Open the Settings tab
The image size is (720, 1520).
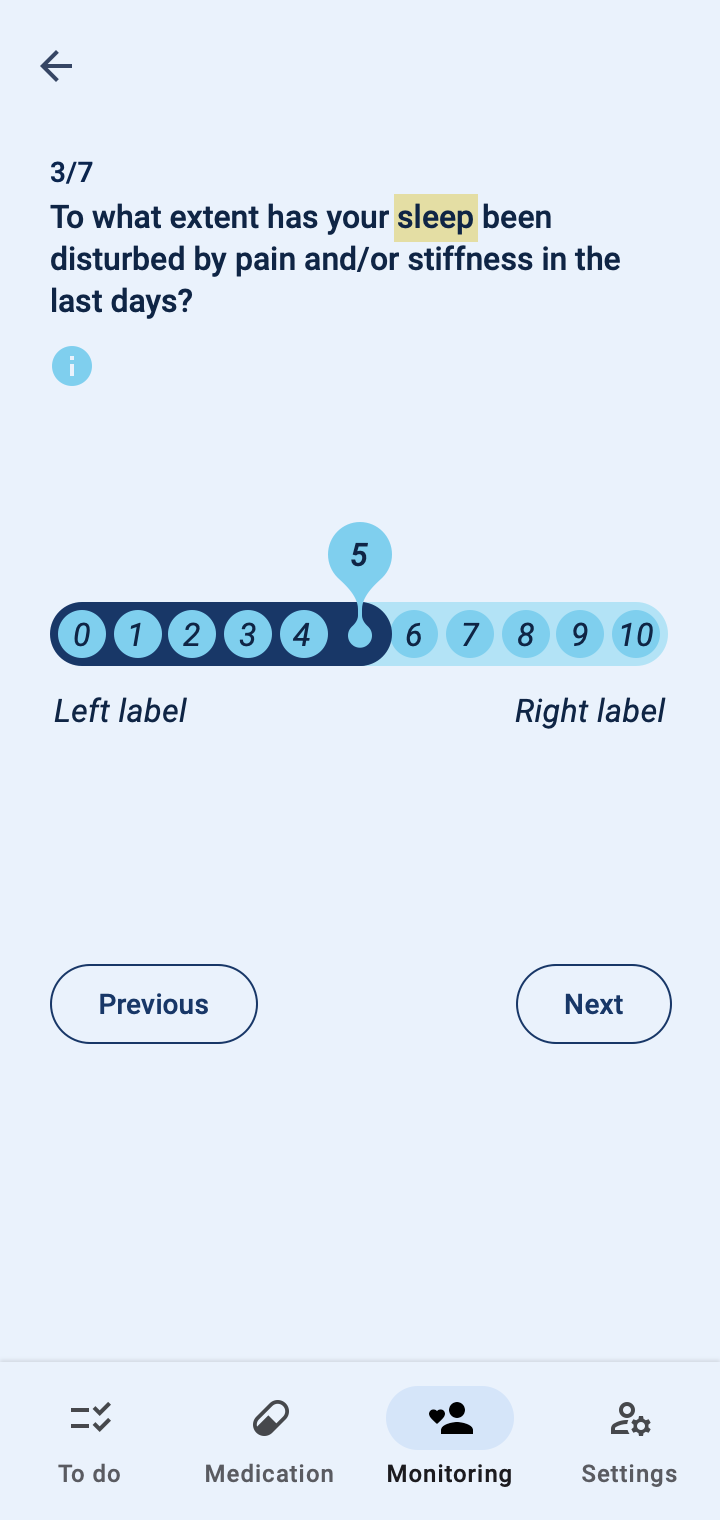630,1440
